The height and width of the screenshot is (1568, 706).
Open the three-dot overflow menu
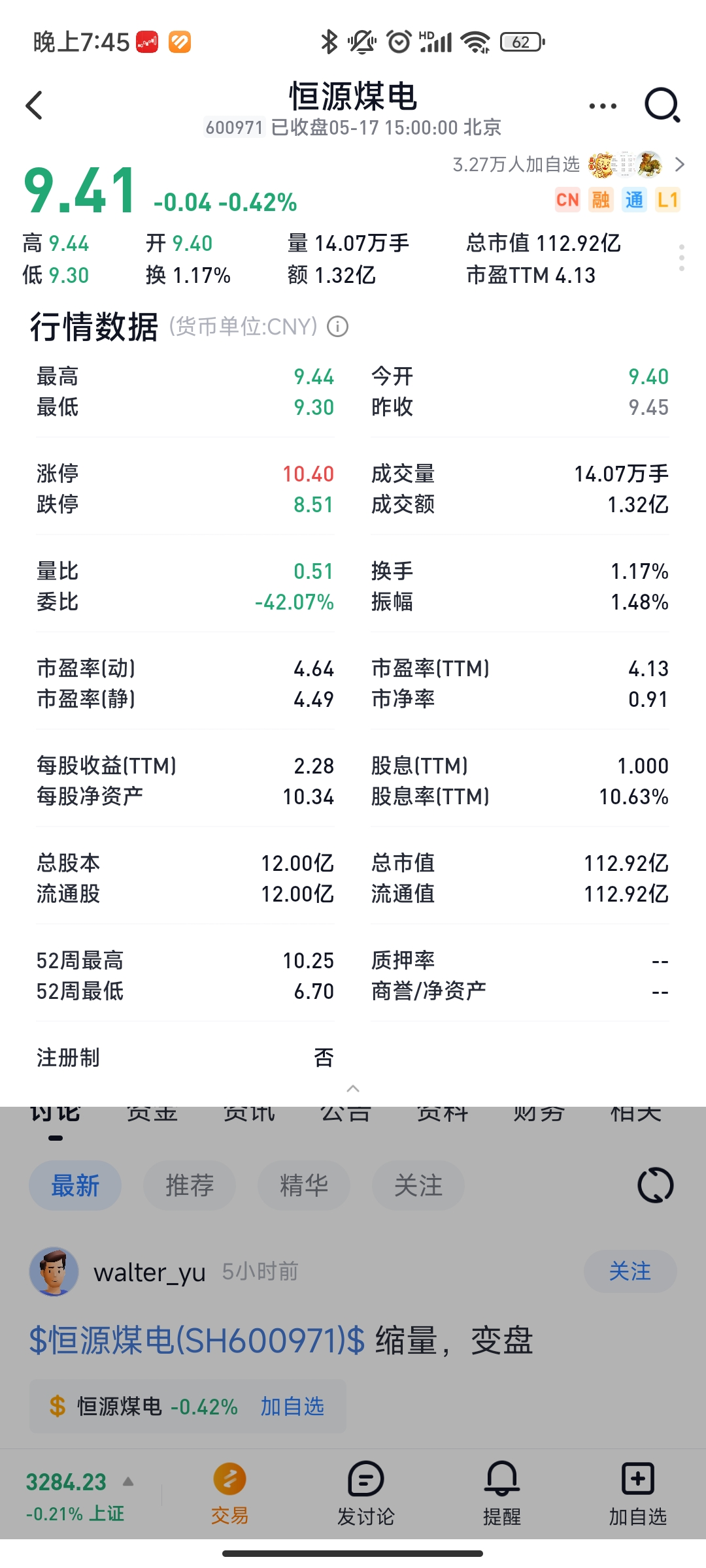pyautogui.click(x=602, y=106)
